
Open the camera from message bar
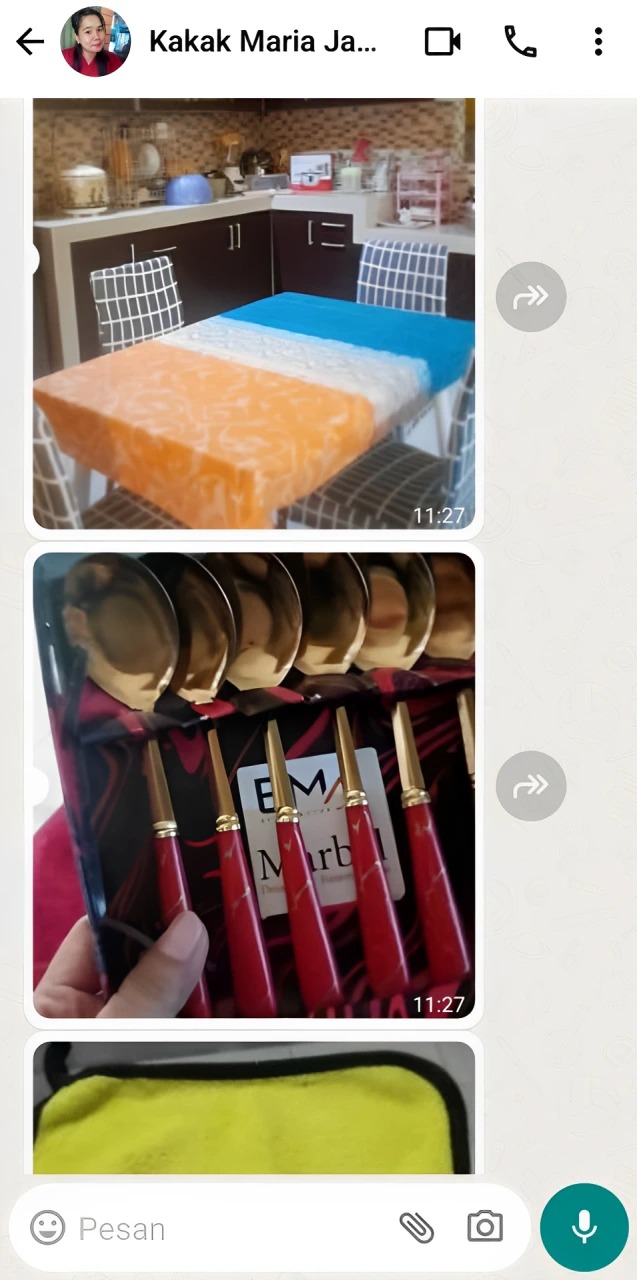[485, 1228]
